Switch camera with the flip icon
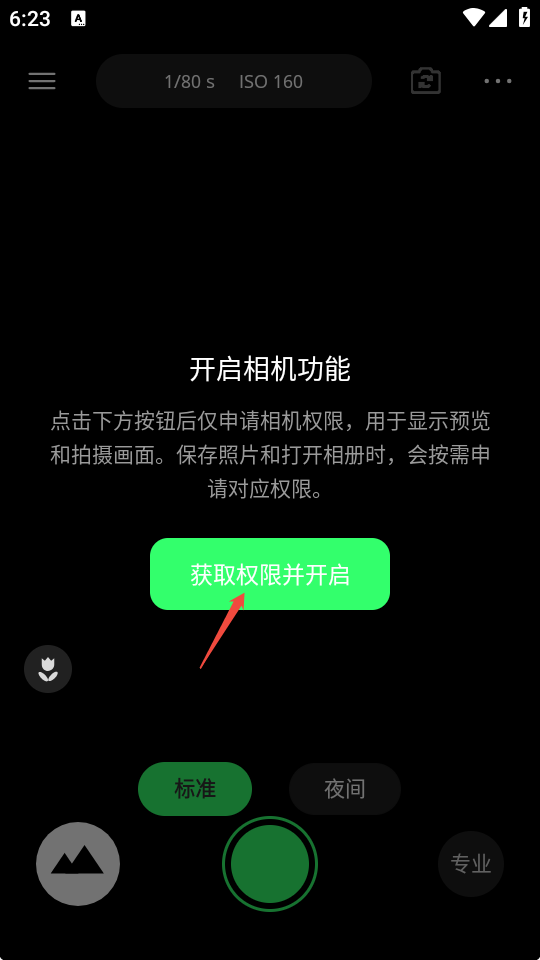The height and width of the screenshot is (960, 540). (426, 81)
